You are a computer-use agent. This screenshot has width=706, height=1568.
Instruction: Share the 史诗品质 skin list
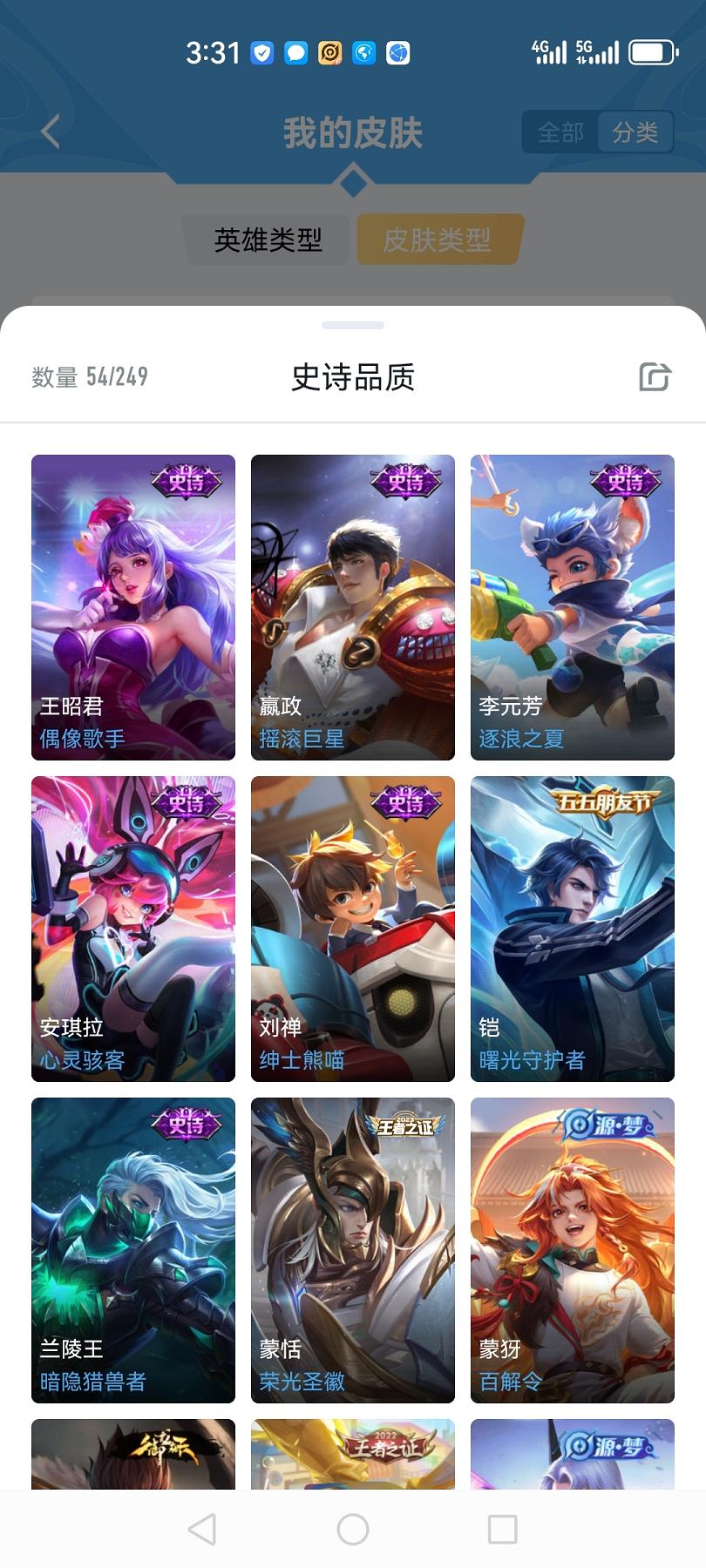[x=655, y=376]
